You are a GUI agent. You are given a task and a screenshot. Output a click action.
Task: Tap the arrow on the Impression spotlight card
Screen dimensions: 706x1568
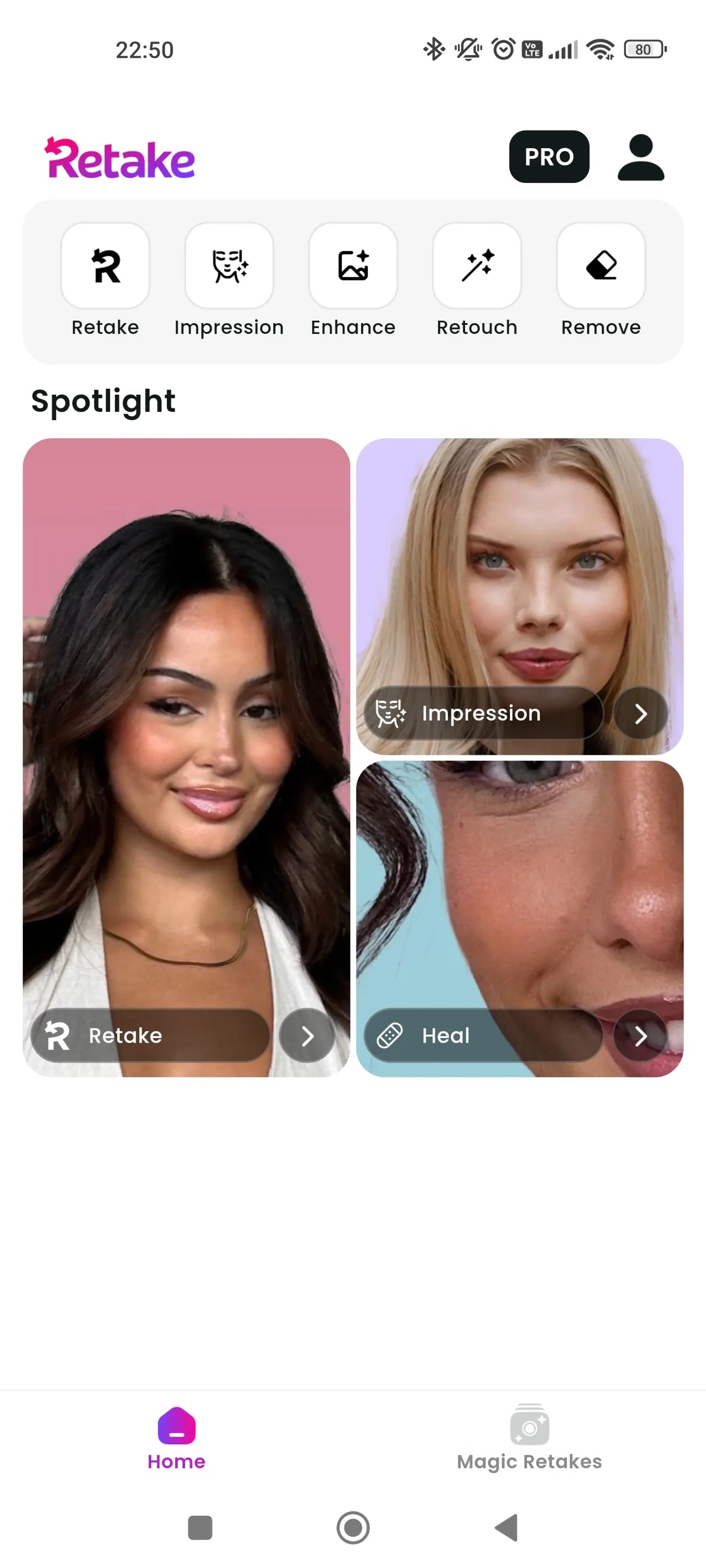click(x=640, y=713)
